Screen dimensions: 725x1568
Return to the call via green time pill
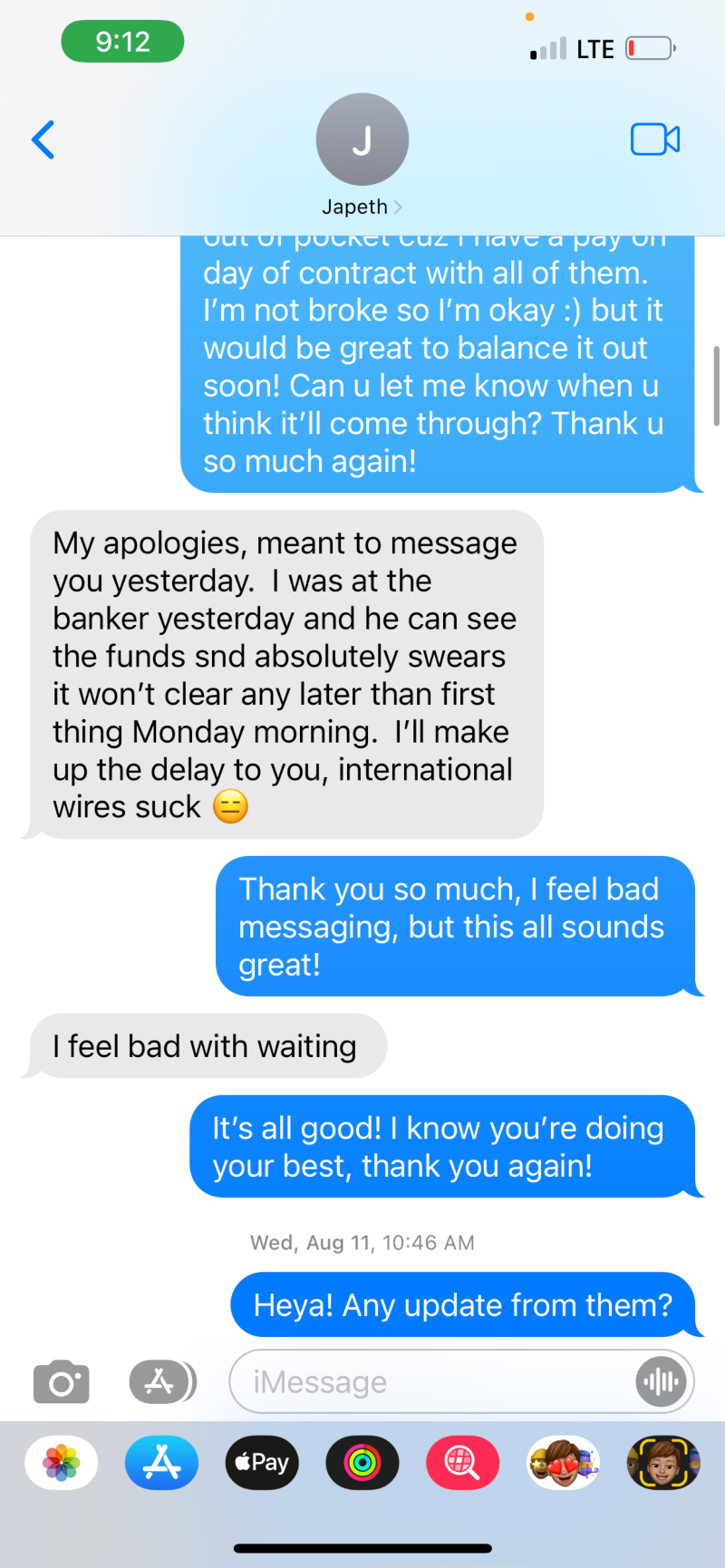coord(122,42)
